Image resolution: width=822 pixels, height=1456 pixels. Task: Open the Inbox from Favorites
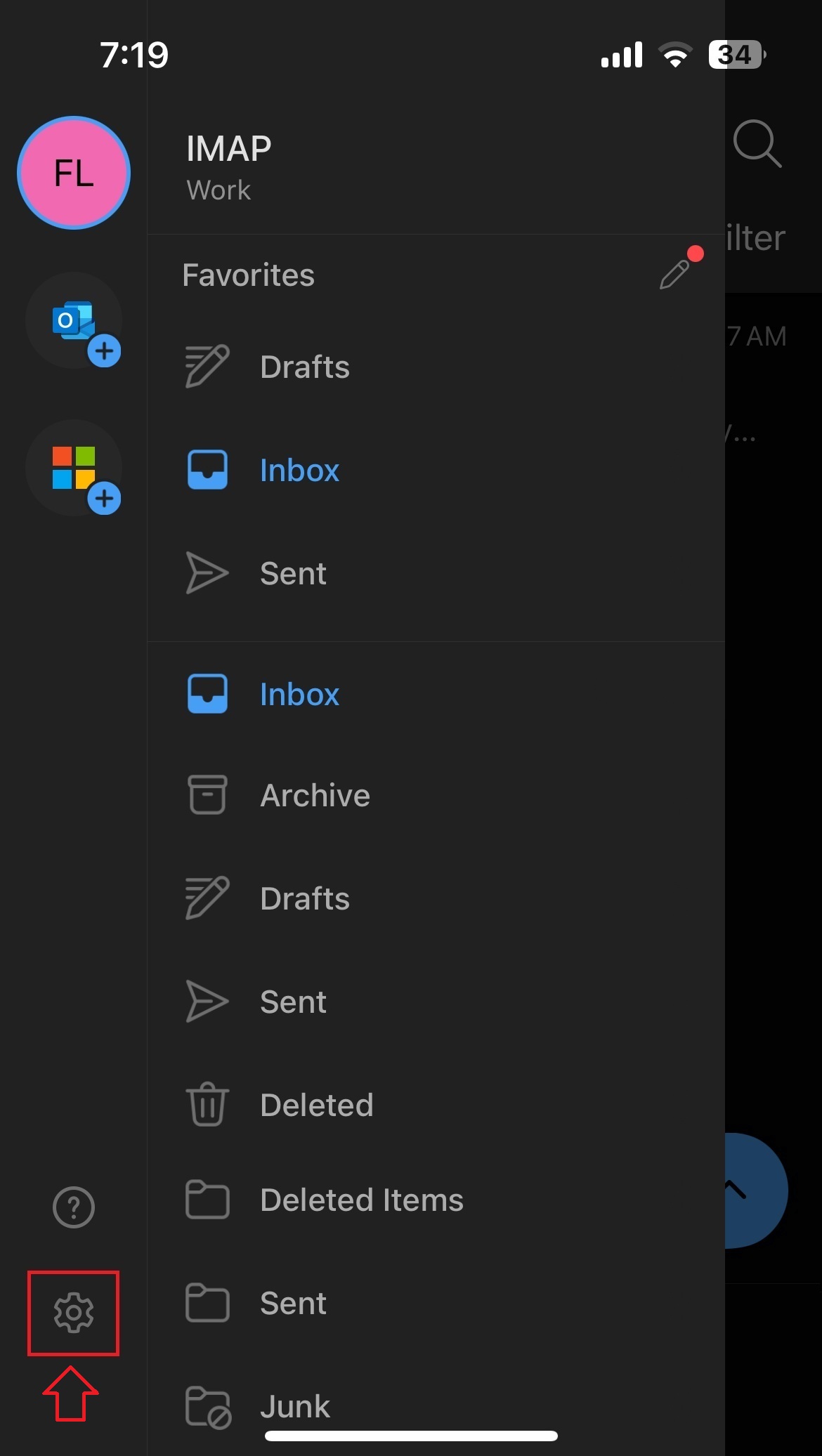[299, 469]
